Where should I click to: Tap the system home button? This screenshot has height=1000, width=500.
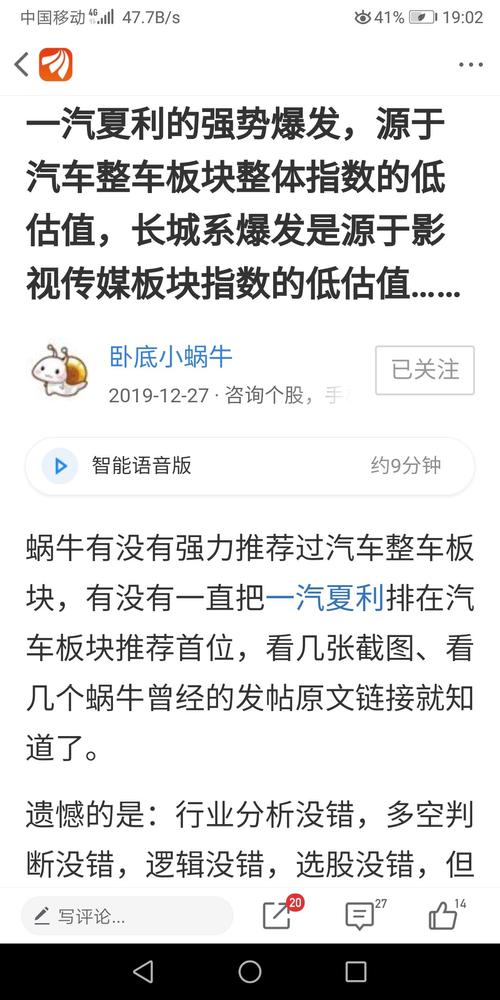(250, 972)
